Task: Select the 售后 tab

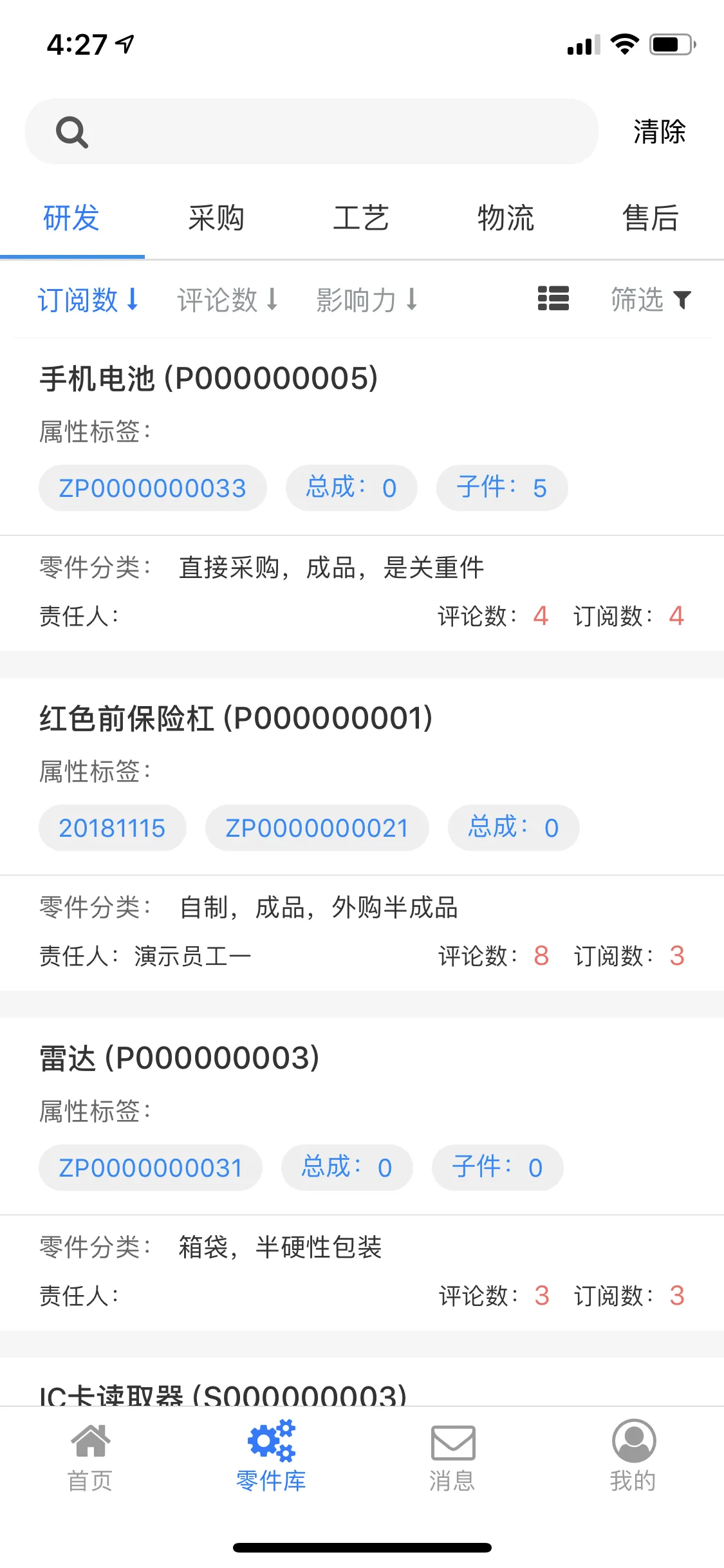Action: click(651, 218)
